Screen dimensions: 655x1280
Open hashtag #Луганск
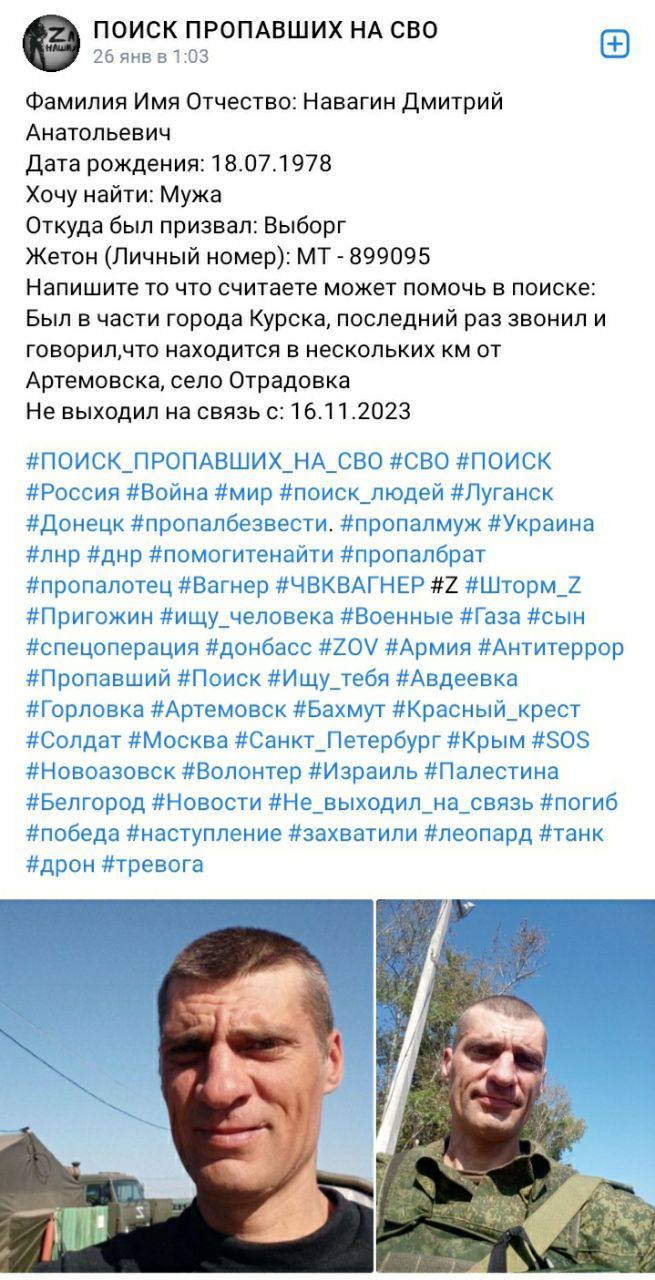(x=502, y=493)
